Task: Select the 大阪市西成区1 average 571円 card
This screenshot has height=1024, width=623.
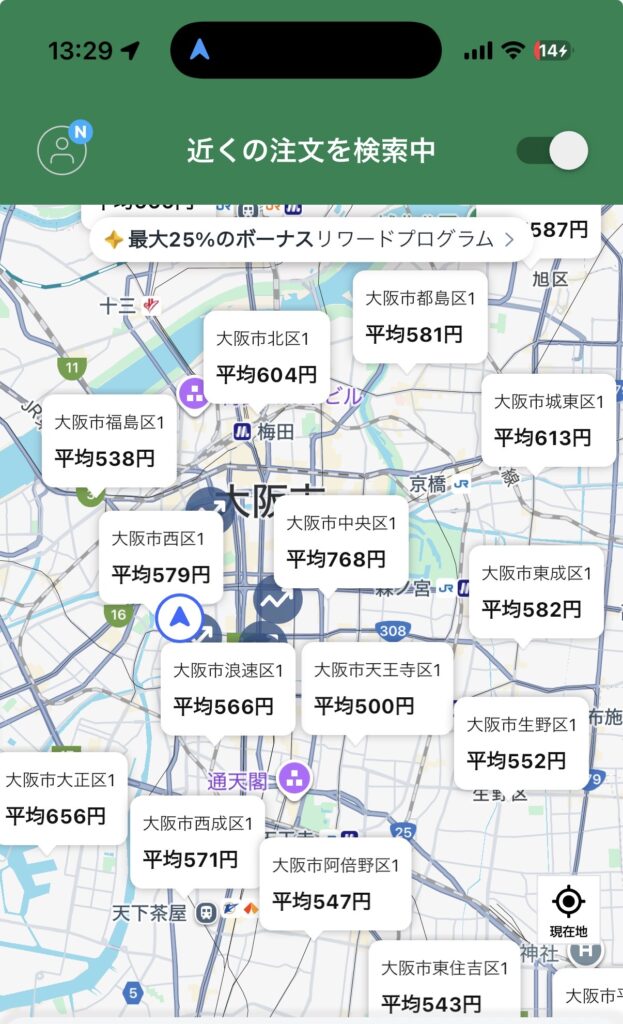Action: [196, 841]
